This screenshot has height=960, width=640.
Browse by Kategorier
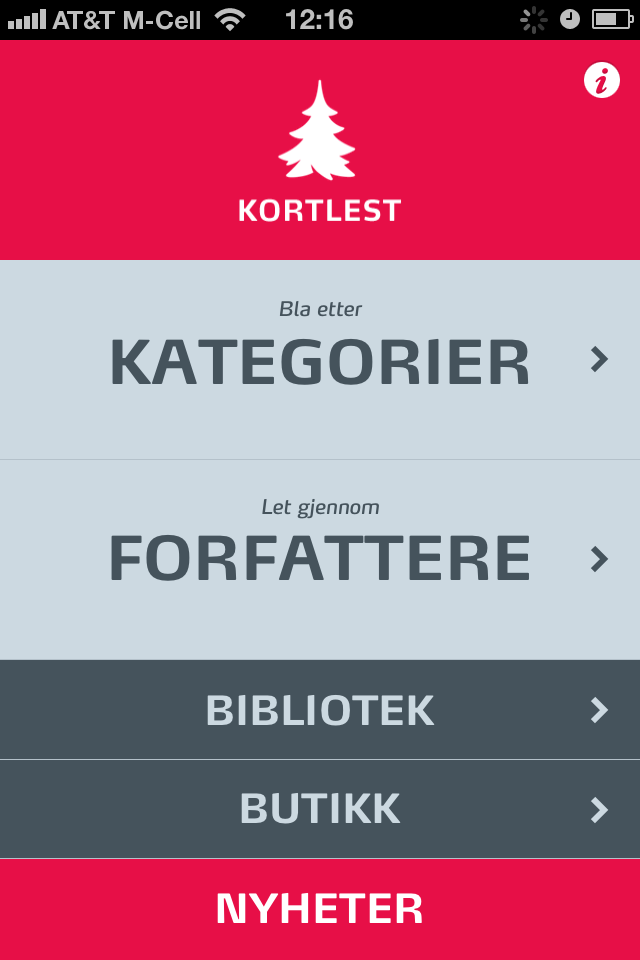tap(320, 360)
